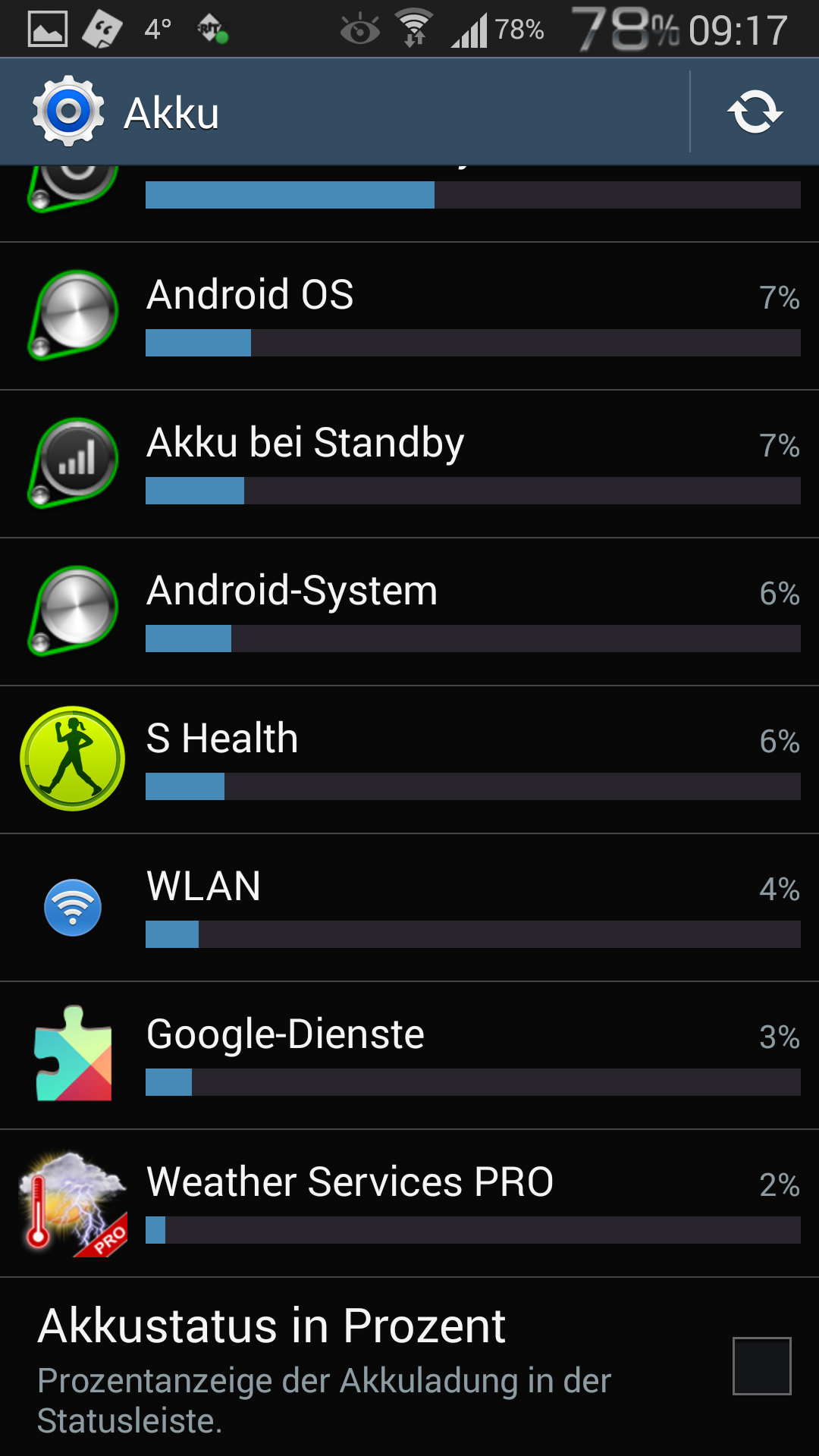
Task: Enable the Akkustatus in Prozent checkbox
Action: point(761,1366)
